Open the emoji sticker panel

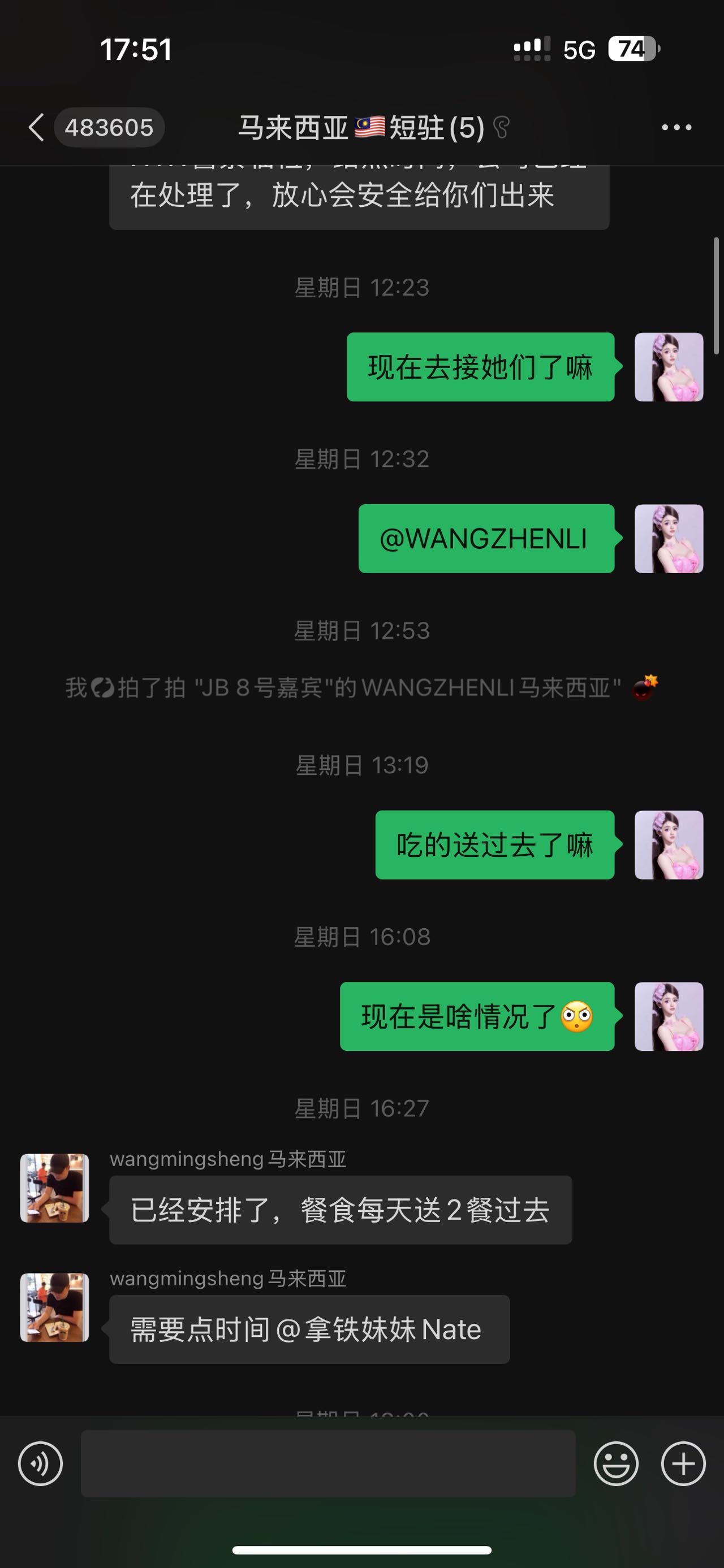[x=616, y=1464]
